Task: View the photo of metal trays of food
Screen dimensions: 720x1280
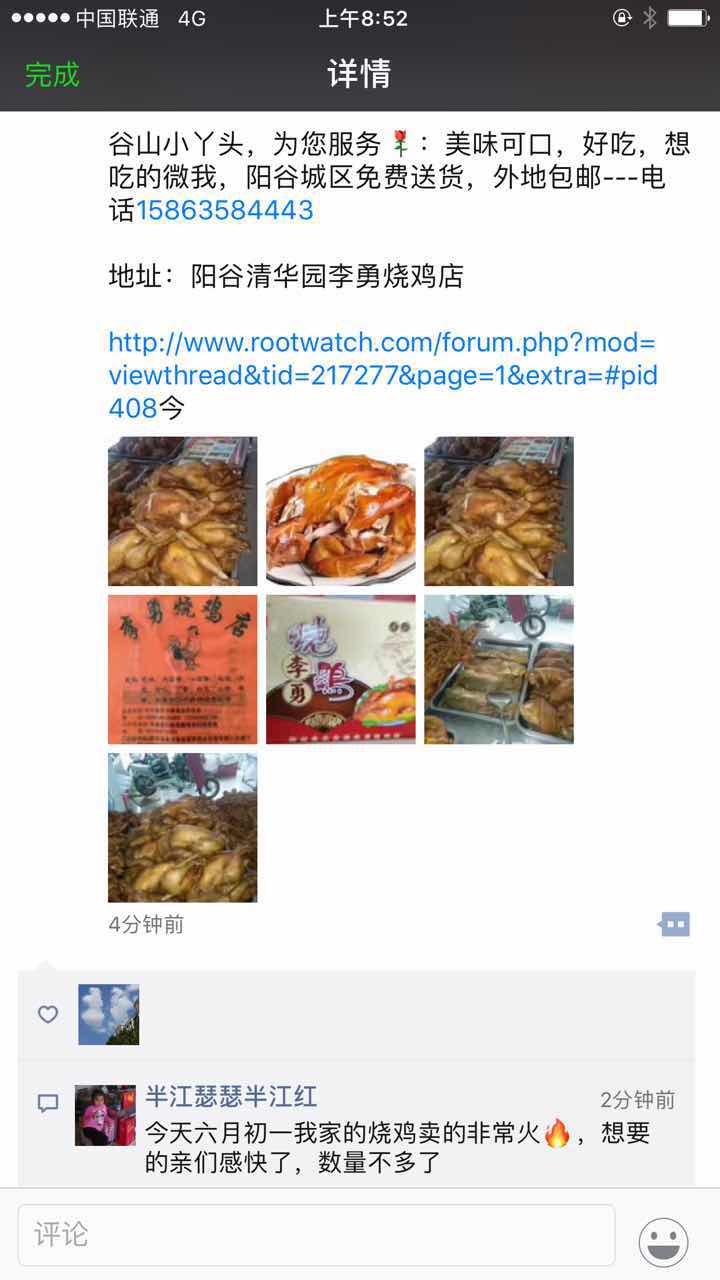Action: coord(498,669)
